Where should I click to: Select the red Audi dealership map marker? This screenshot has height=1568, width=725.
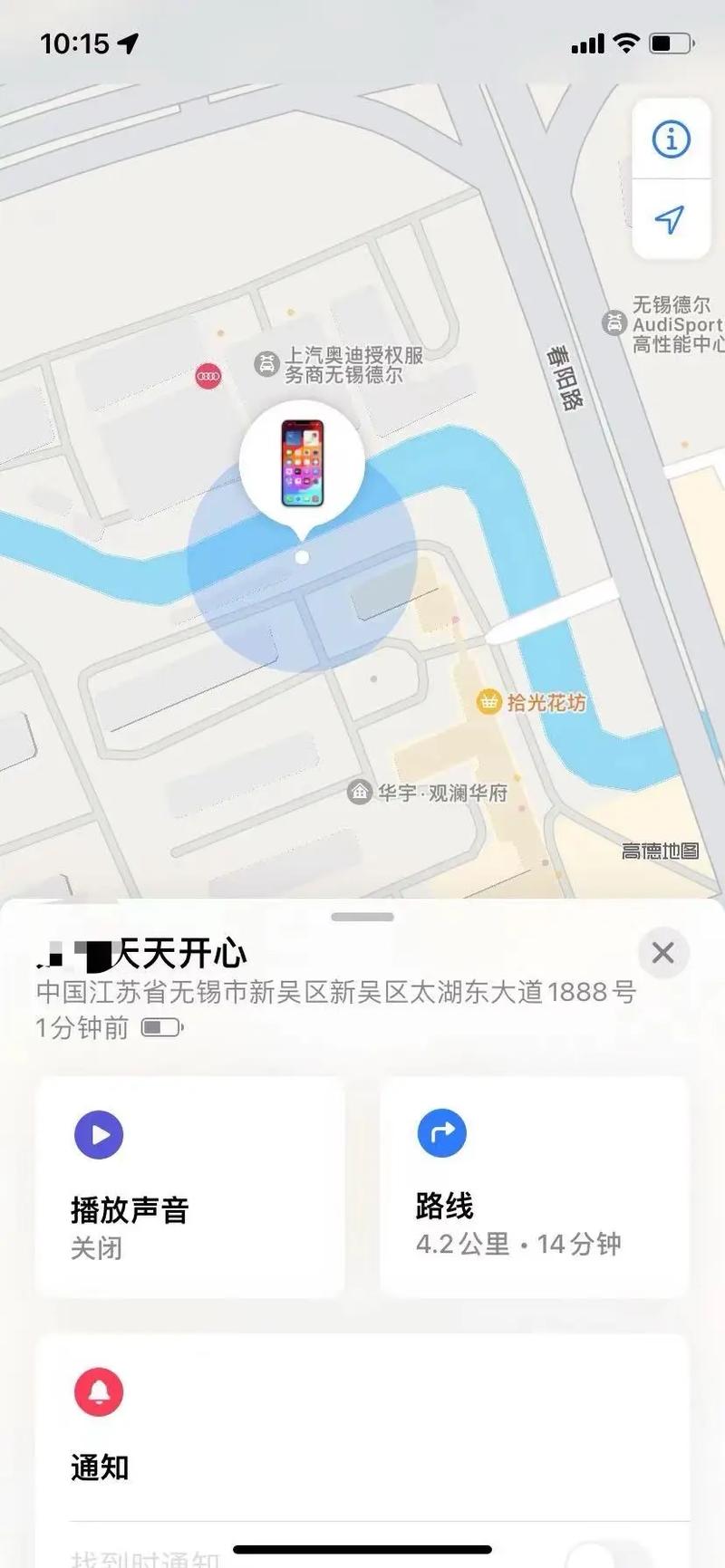click(210, 374)
